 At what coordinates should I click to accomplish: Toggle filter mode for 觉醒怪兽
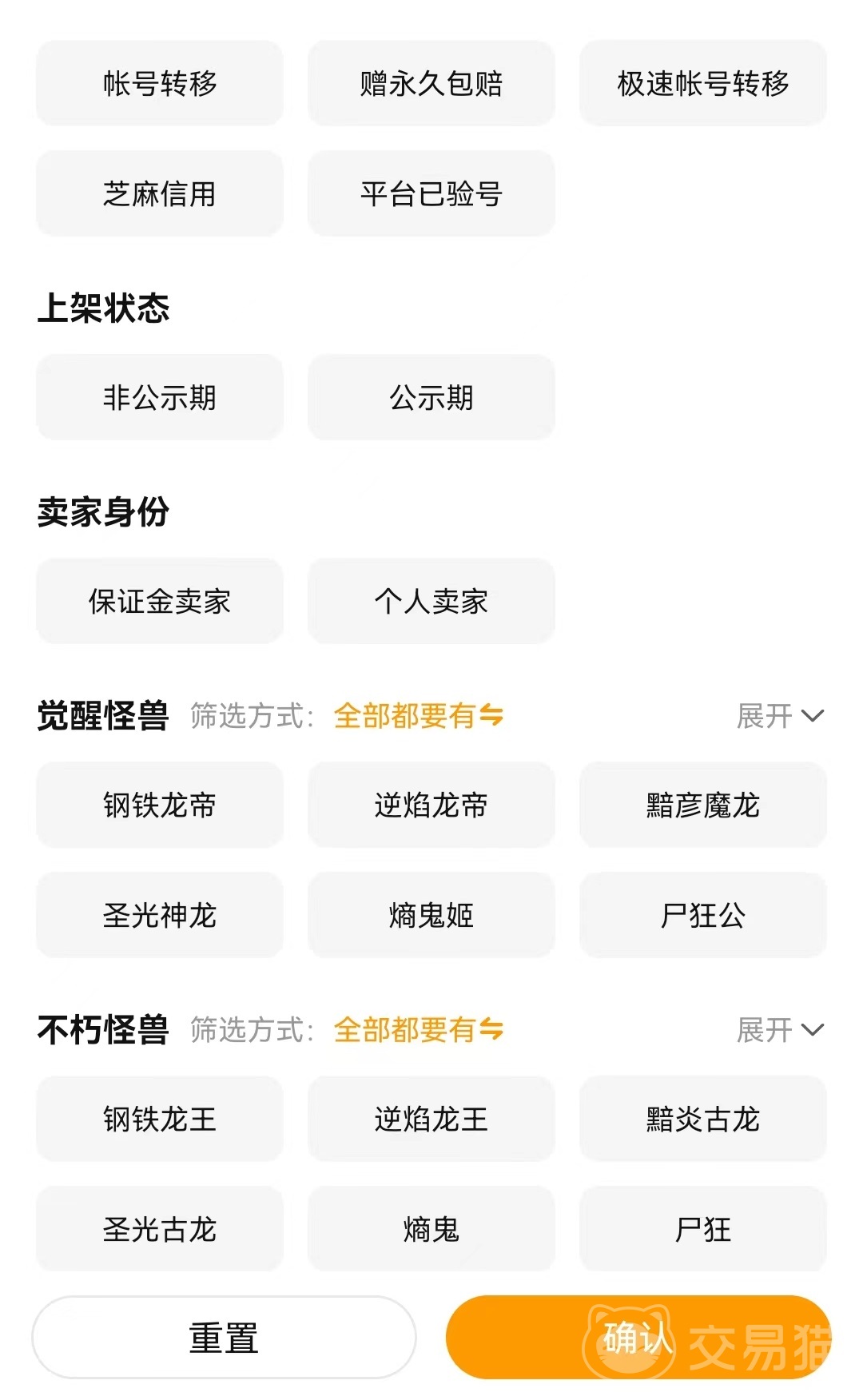[x=419, y=716]
